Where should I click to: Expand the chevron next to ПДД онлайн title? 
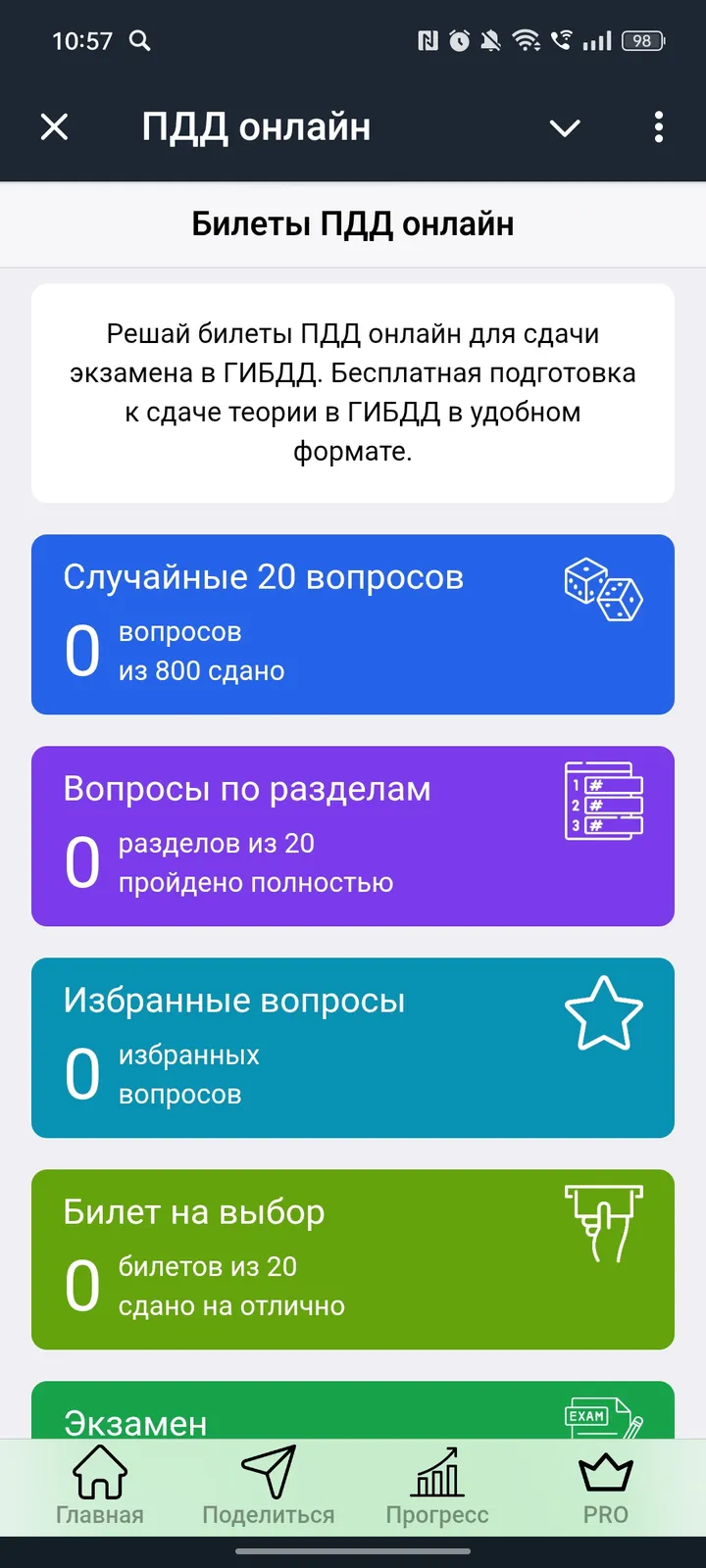pyautogui.click(x=564, y=127)
